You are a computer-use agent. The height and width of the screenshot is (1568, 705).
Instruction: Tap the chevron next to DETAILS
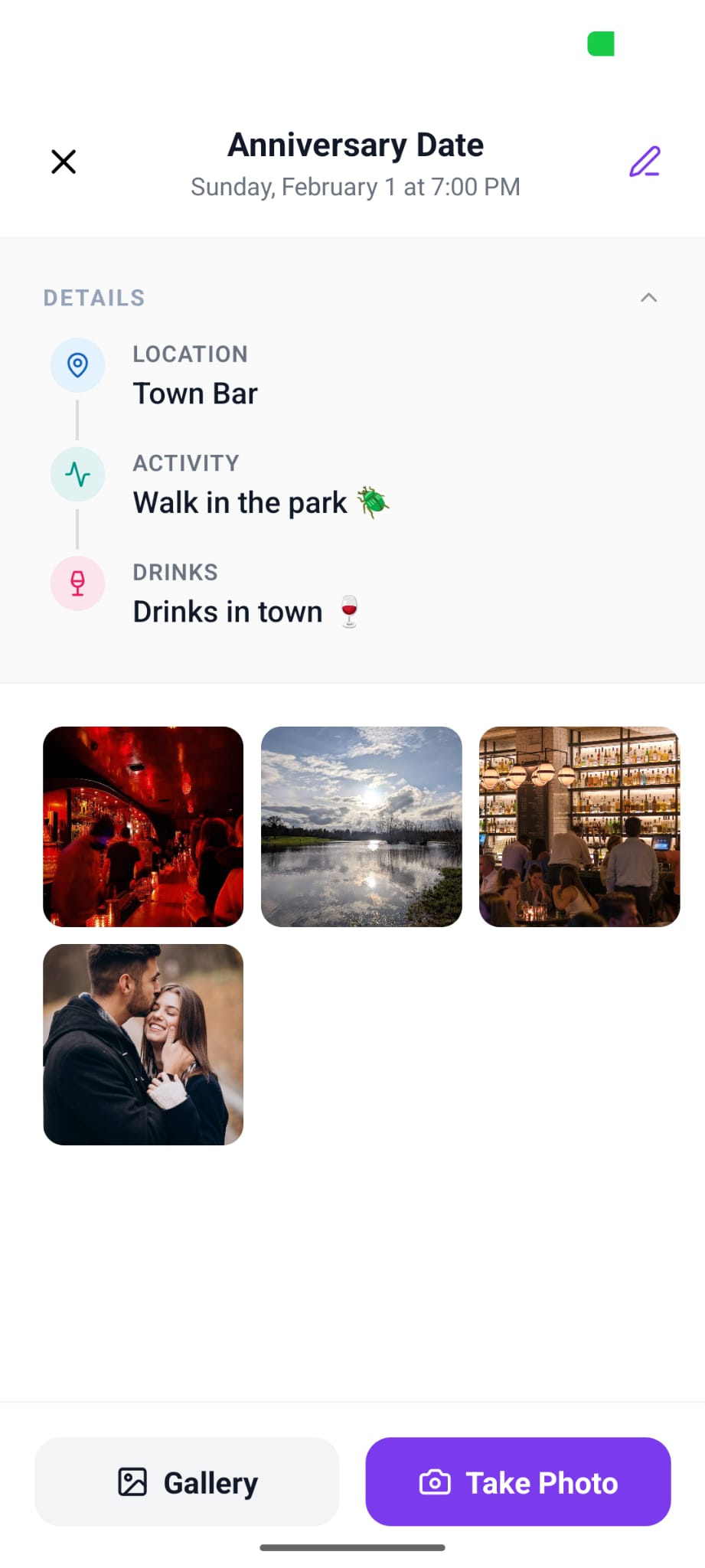pos(648,298)
